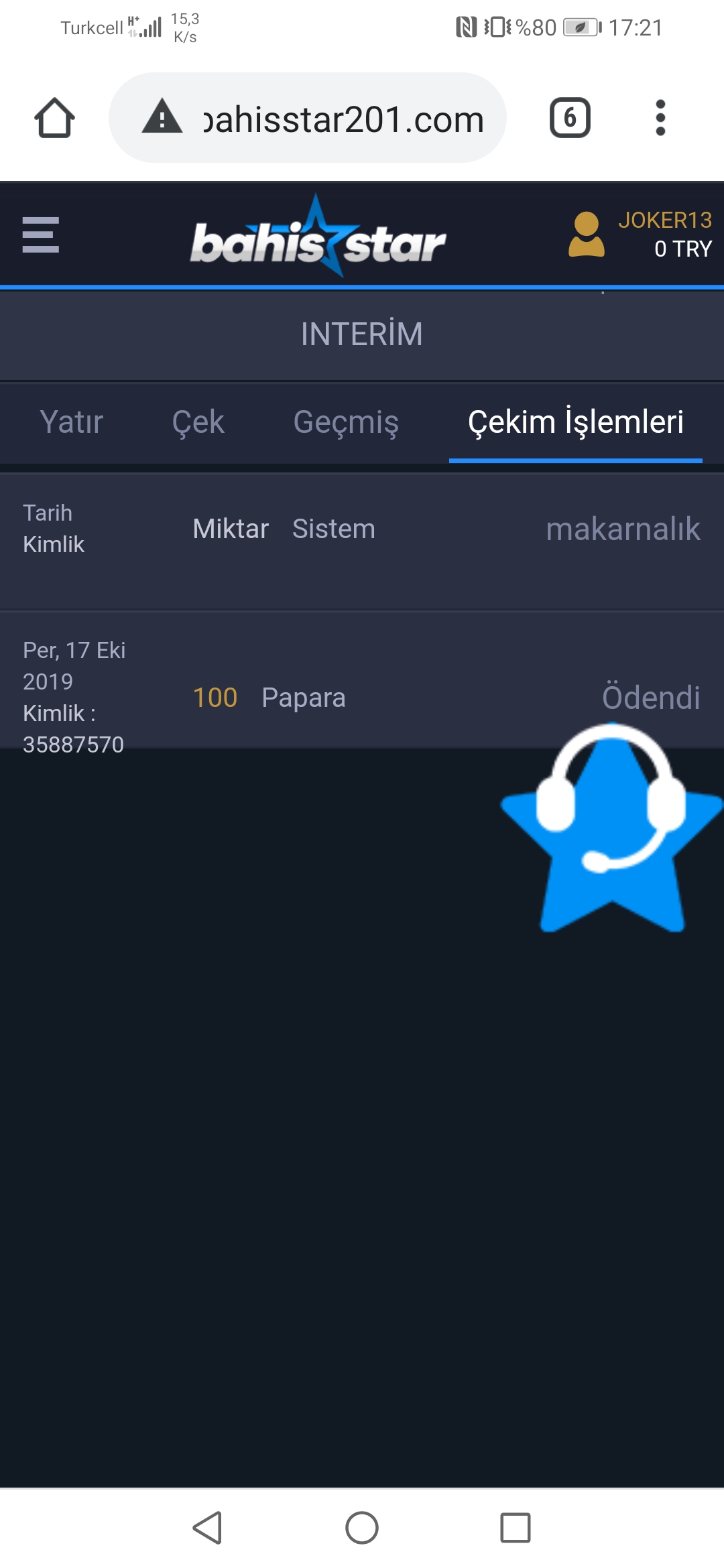View the Geçmiş tab

point(347,422)
